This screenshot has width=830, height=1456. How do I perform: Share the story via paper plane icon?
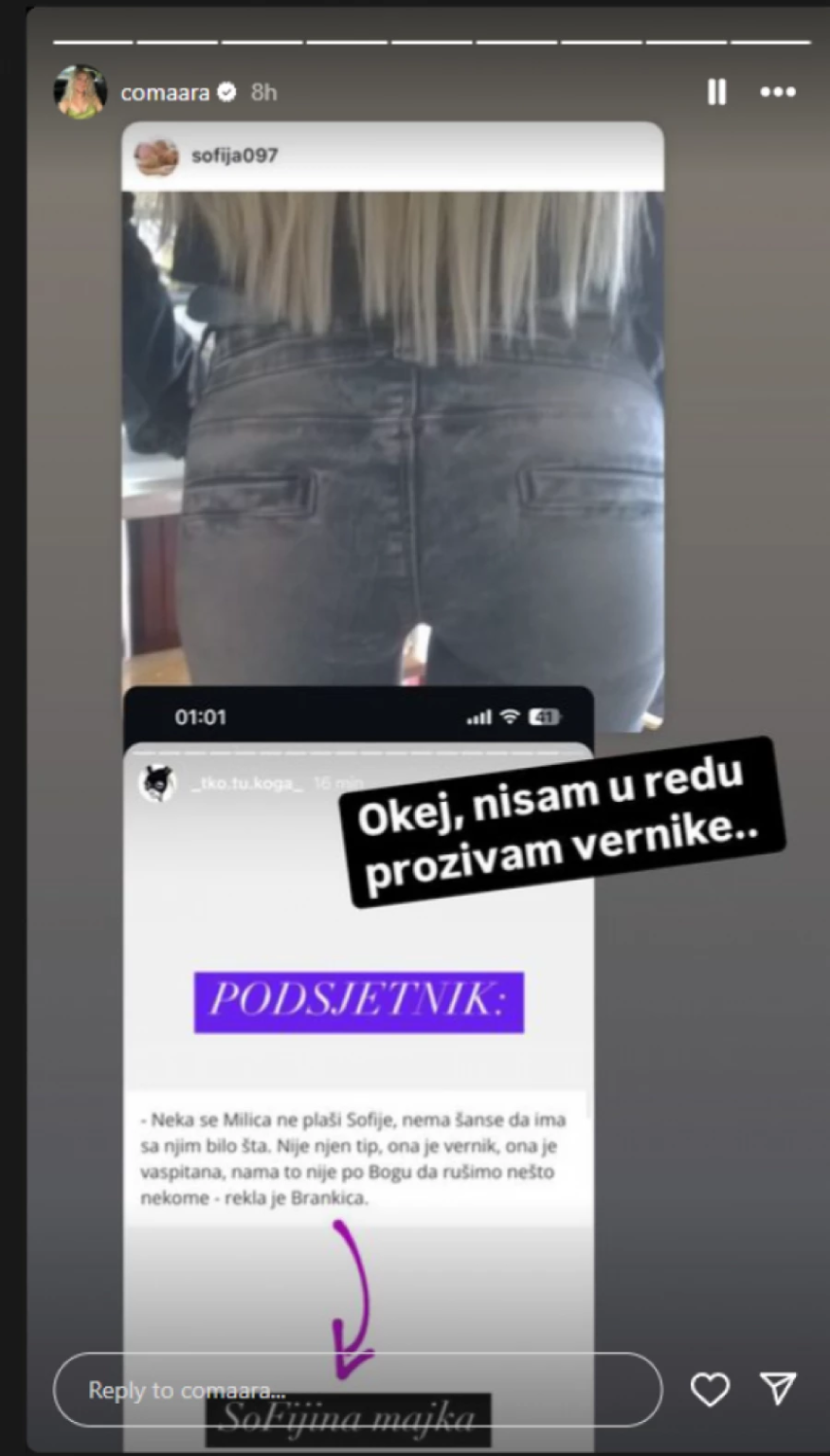(x=778, y=1389)
